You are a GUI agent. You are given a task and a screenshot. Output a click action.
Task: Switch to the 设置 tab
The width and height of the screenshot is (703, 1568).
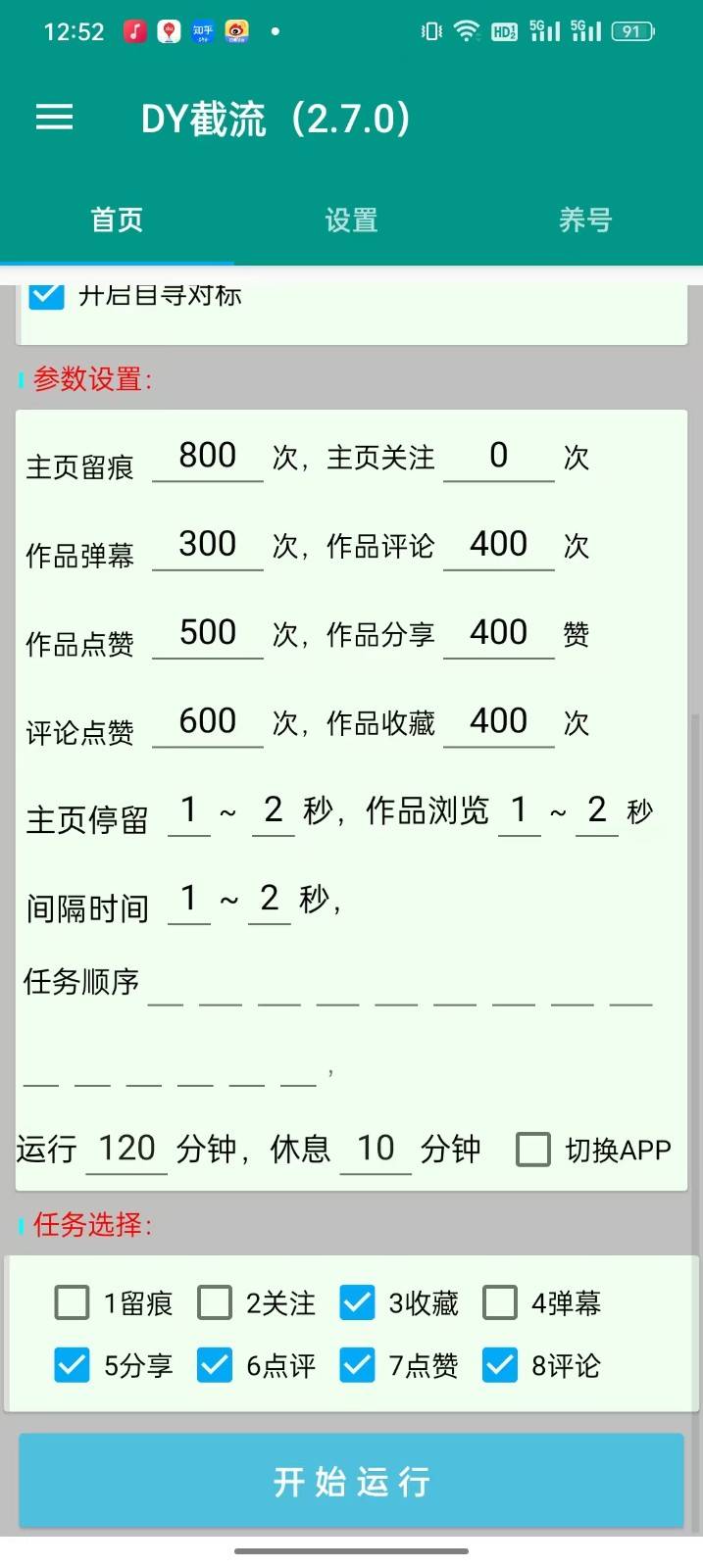tap(351, 220)
